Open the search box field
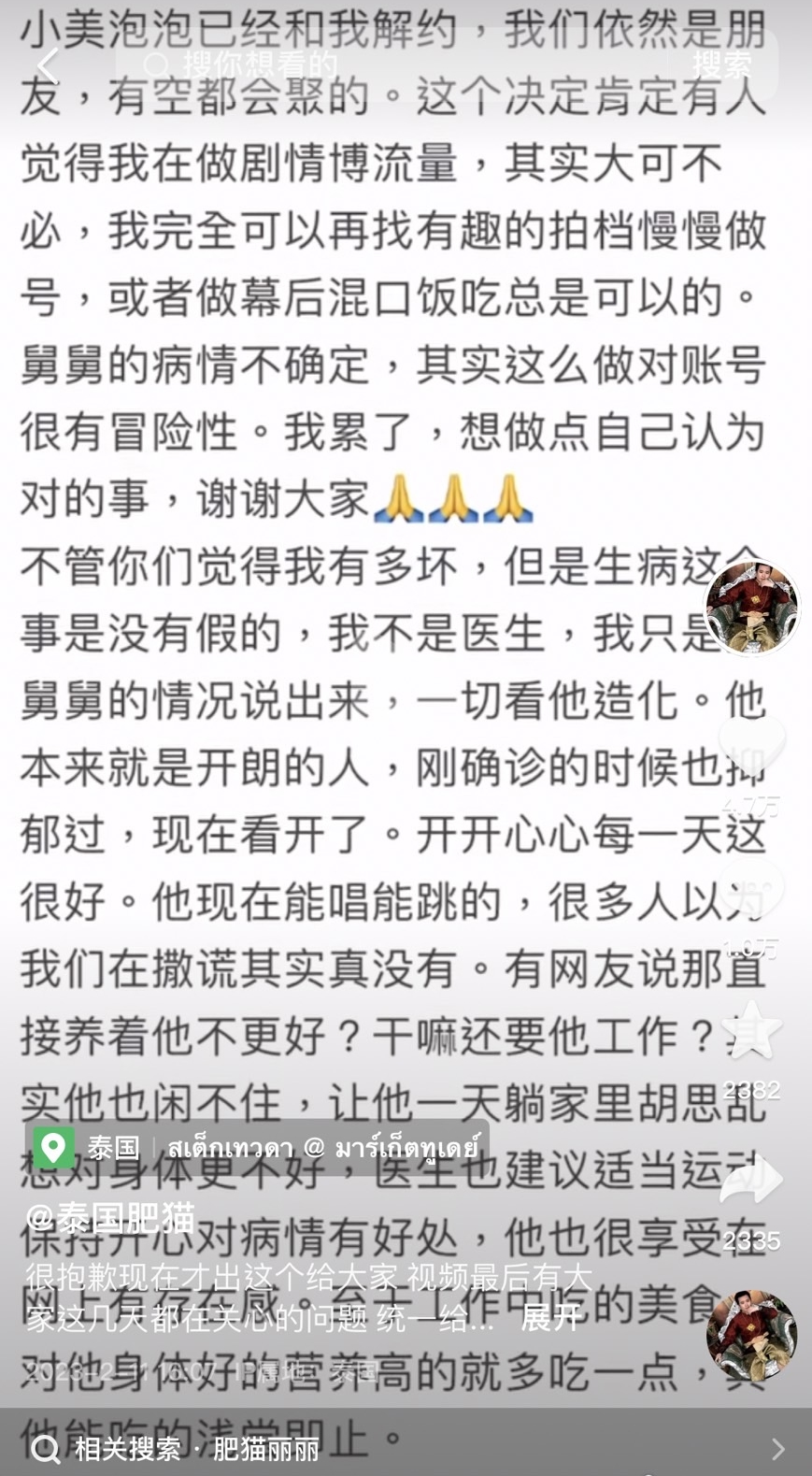Viewport: 812px width, 1476px height. [392, 64]
